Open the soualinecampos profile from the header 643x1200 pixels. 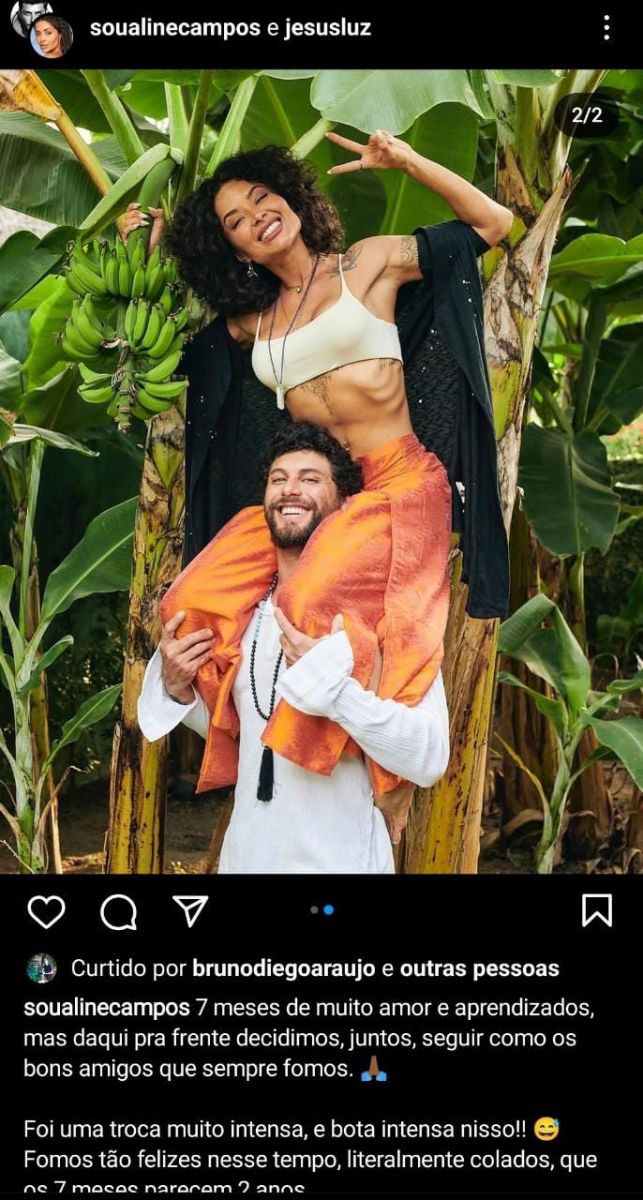point(175,28)
